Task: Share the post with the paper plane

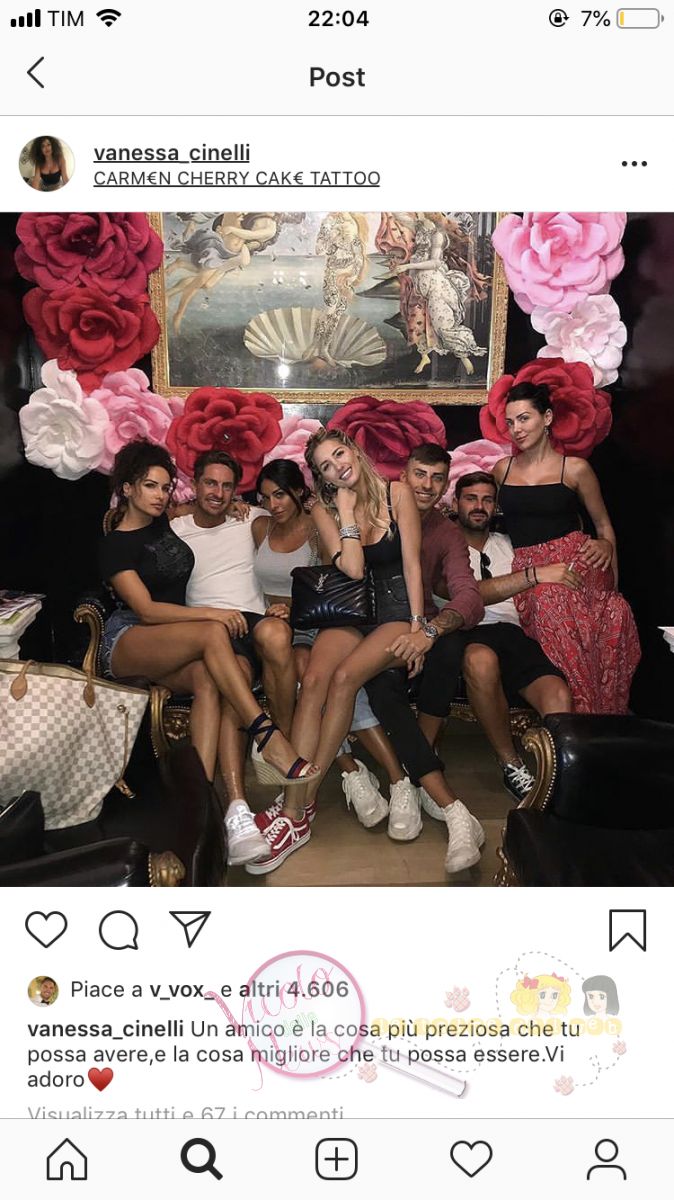Action: pos(189,929)
